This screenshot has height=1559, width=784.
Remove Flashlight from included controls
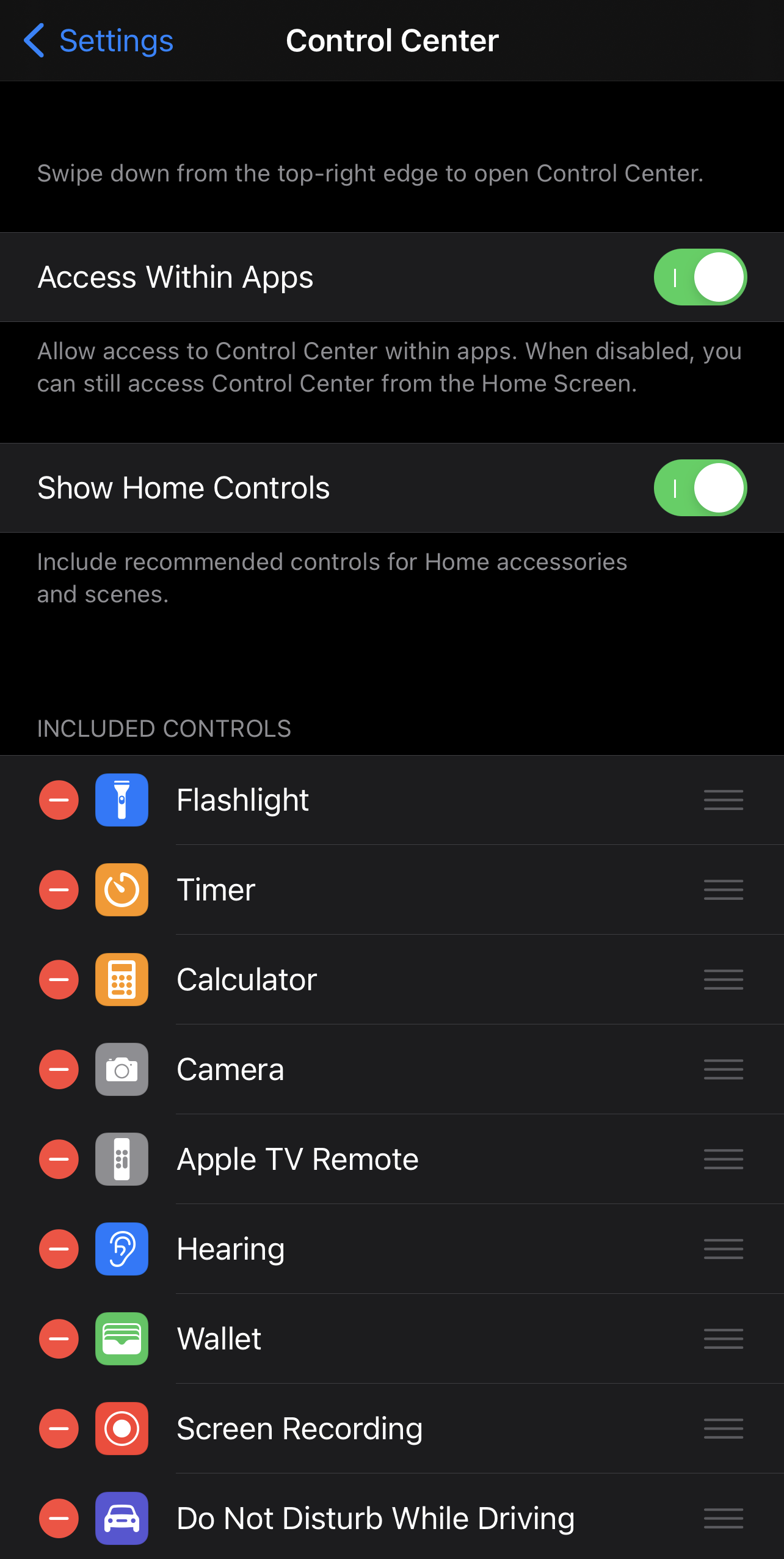(x=59, y=800)
